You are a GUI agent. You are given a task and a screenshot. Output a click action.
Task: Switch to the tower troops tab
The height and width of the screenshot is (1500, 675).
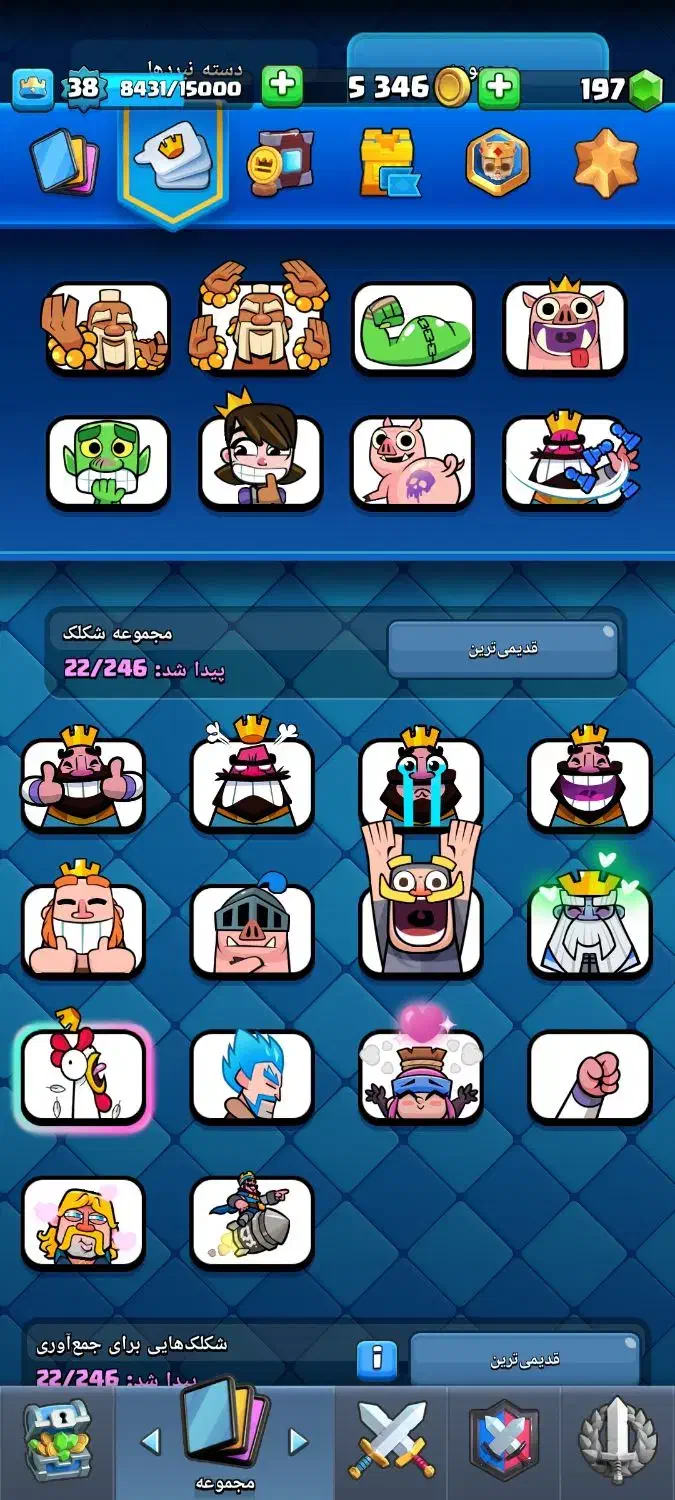[389, 162]
